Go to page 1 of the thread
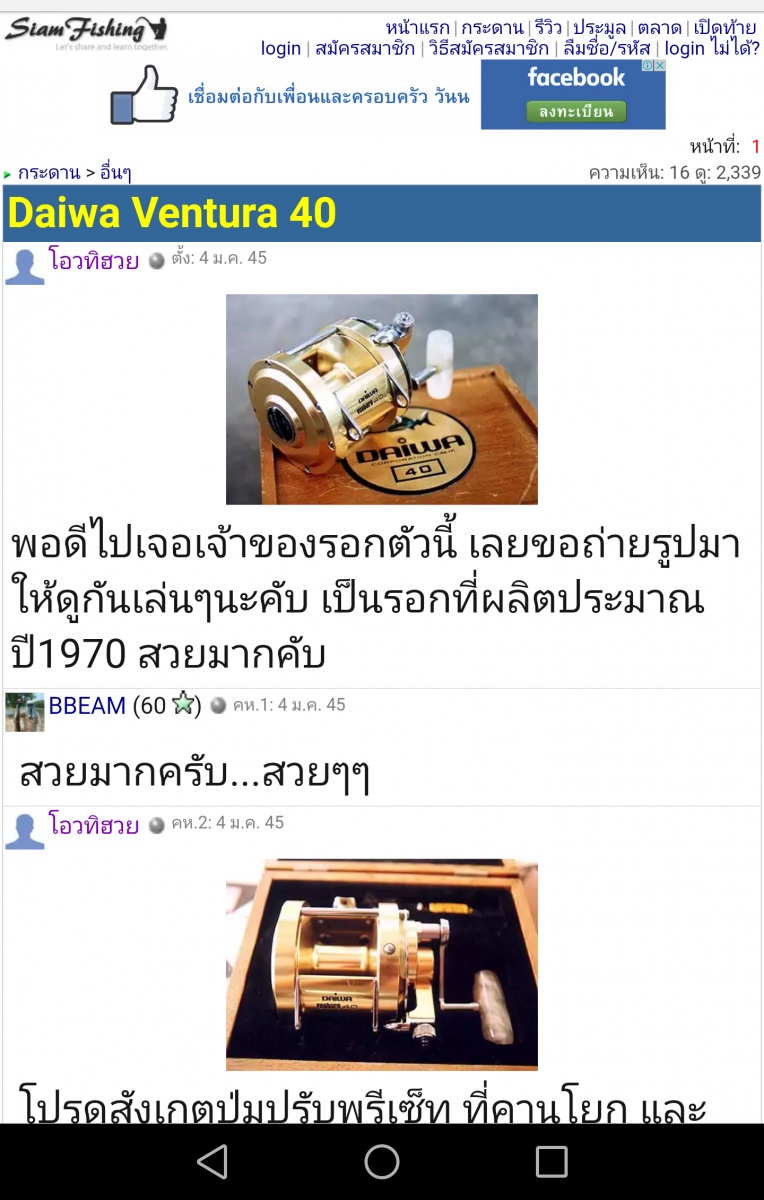 pyautogui.click(x=755, y=147)
